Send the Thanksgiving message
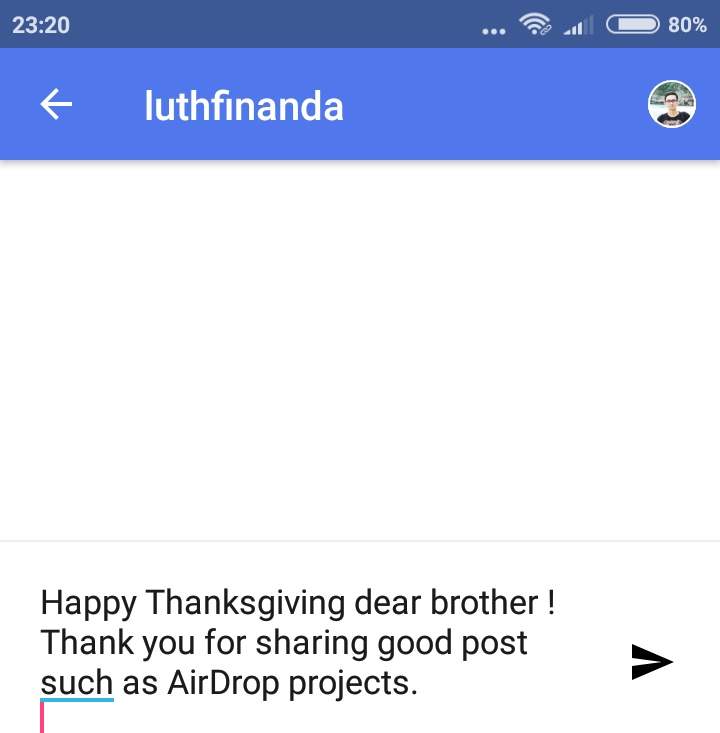 point(652,661)
